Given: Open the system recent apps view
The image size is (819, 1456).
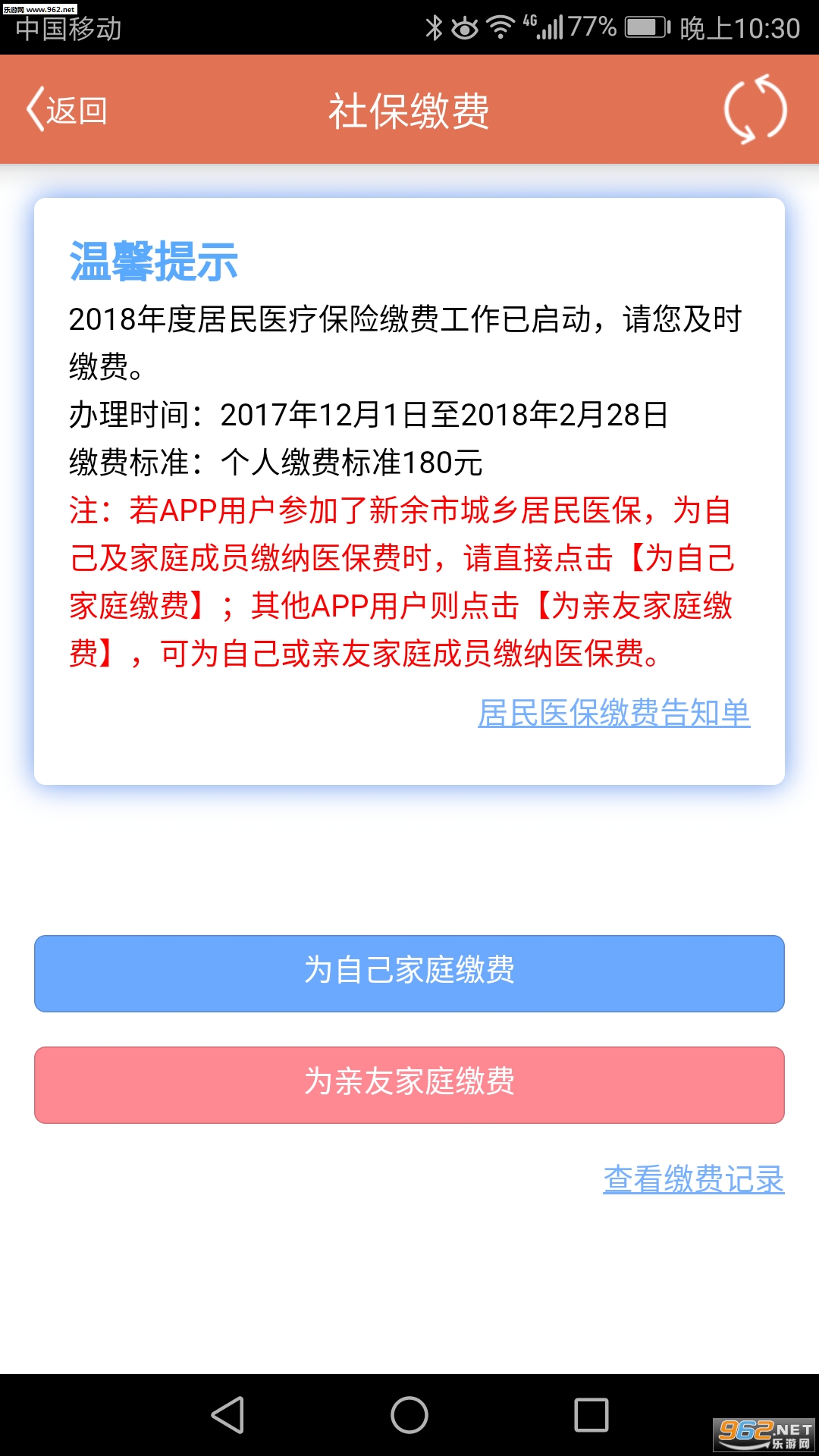Looking at the screenshot, I should pyautogui.click(x=591, y=1415).
